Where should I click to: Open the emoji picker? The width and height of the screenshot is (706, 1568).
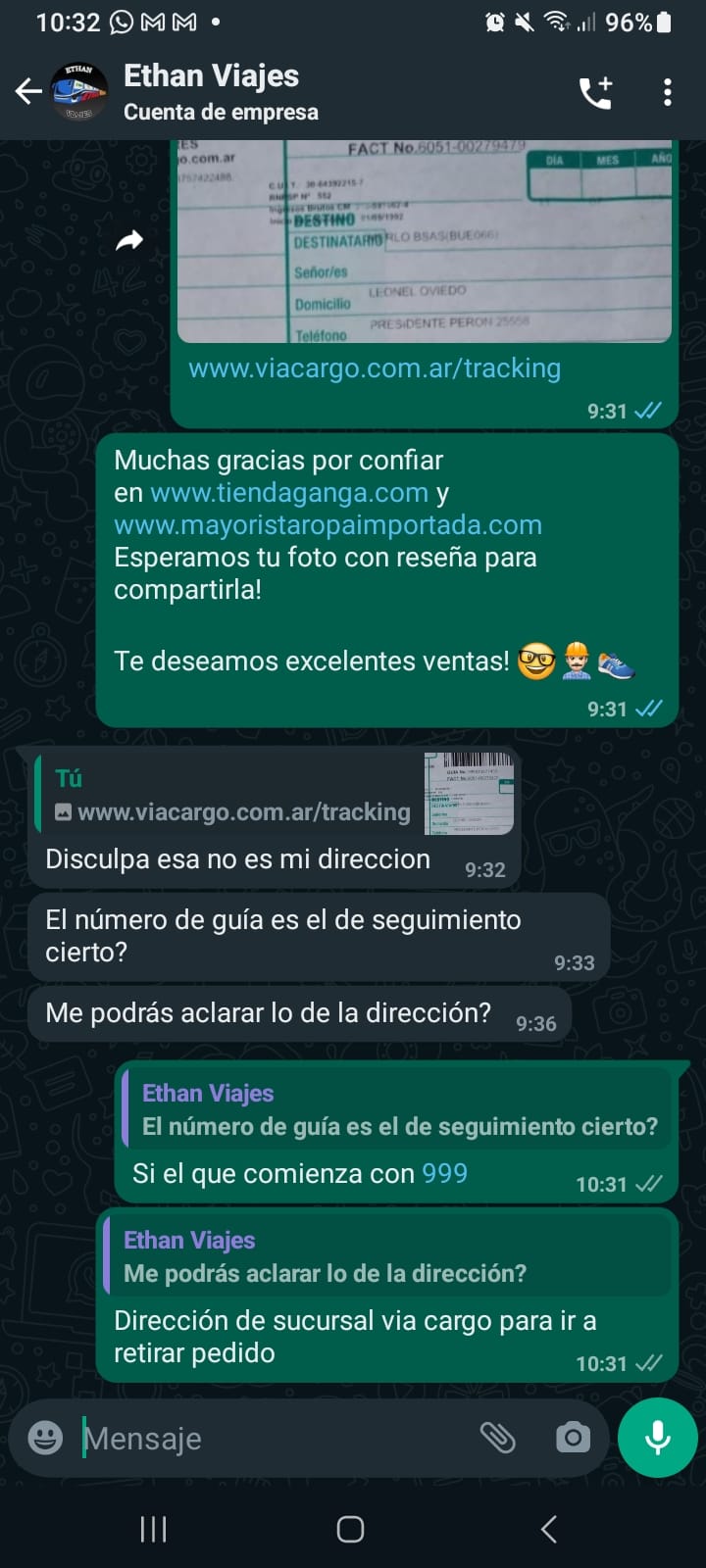click(45, 1438)
